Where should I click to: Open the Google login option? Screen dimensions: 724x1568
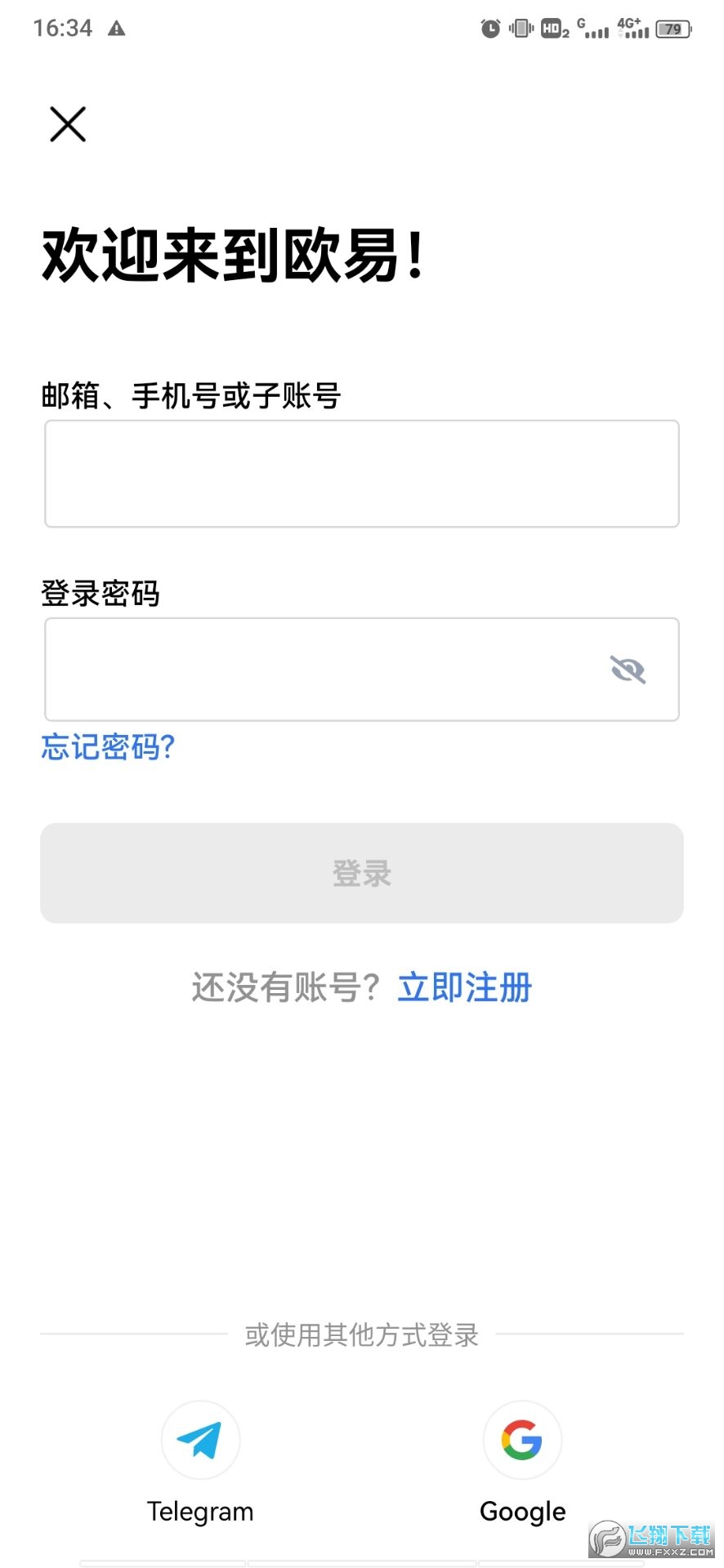(x=522, y=1441)
